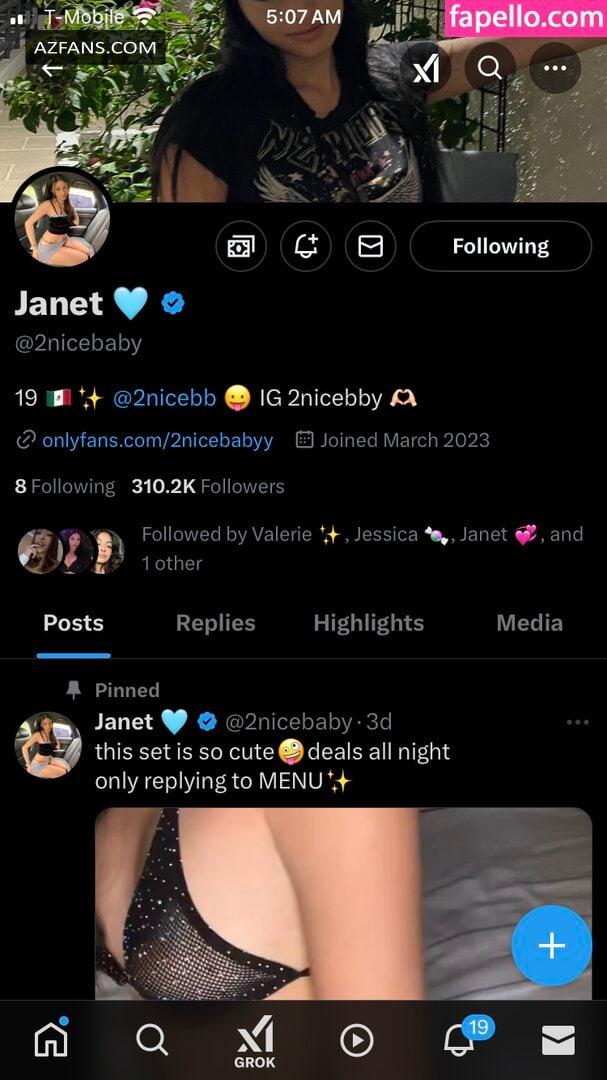Message Janet via the envelope icon

371,246
